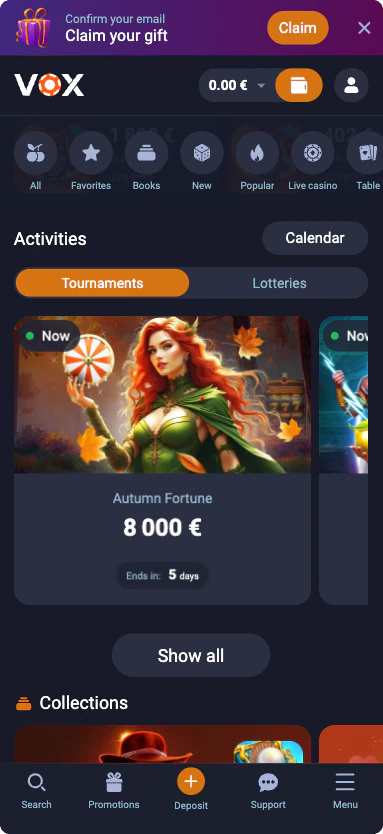Open Search in the bottom bar
The image size is (383, 834).
[x=37, y=791]
